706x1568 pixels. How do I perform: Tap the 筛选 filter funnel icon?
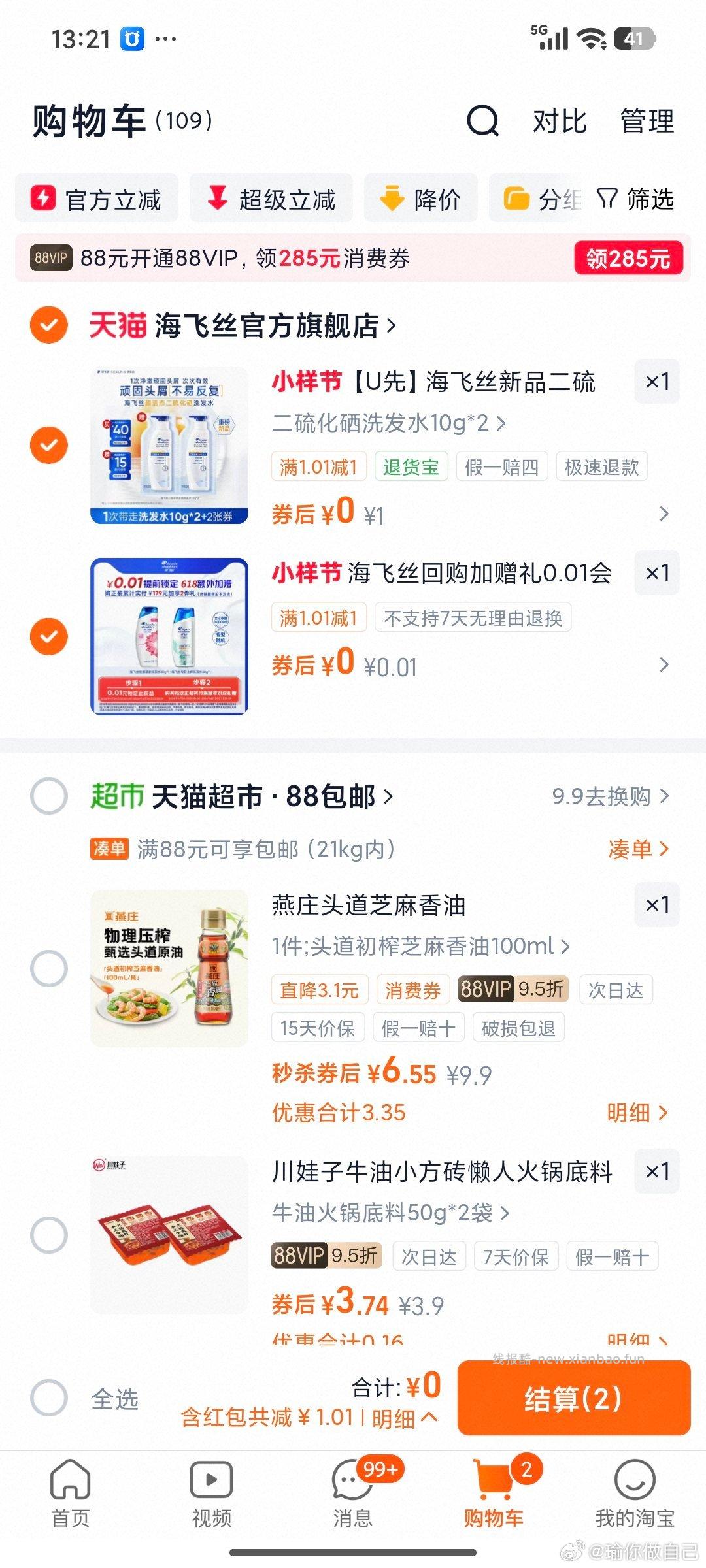(608, 198)
